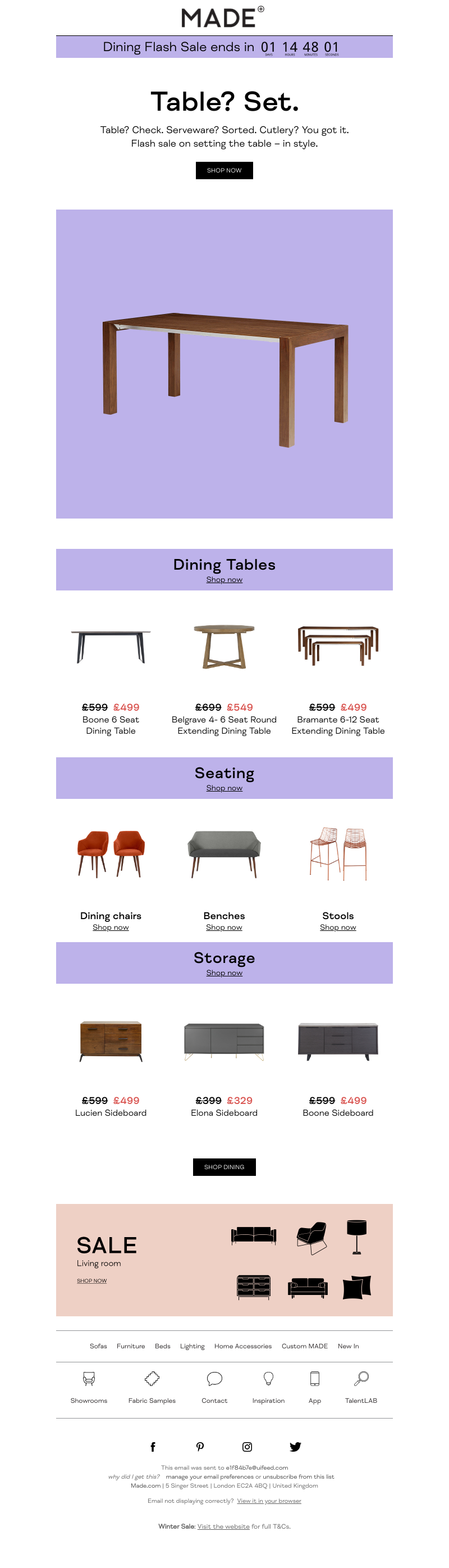This screenshot has height=1568, width=449.
Task: Open Visit the website for T&Cs
Action: [223, 1526]
